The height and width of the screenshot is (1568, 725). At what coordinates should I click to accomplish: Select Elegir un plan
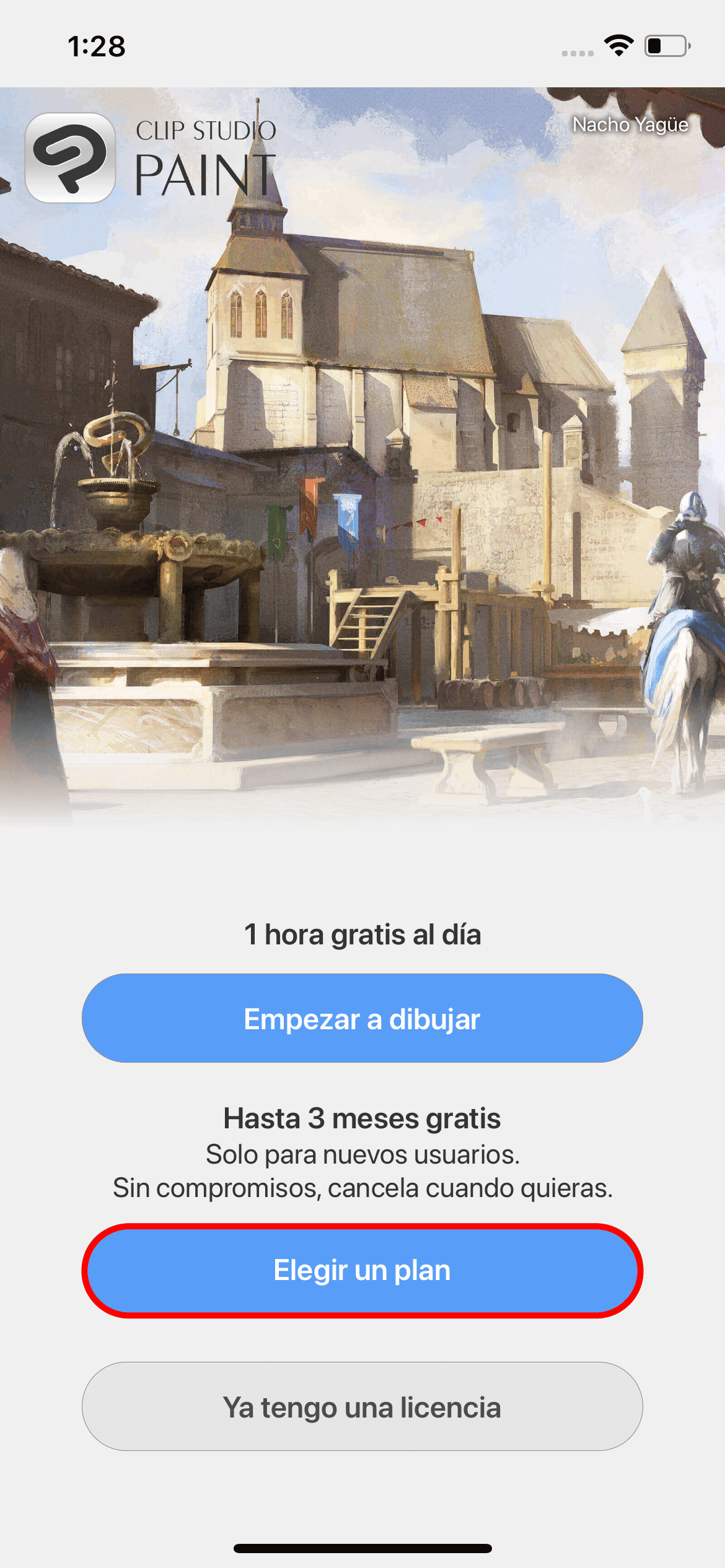(362, 1270)
